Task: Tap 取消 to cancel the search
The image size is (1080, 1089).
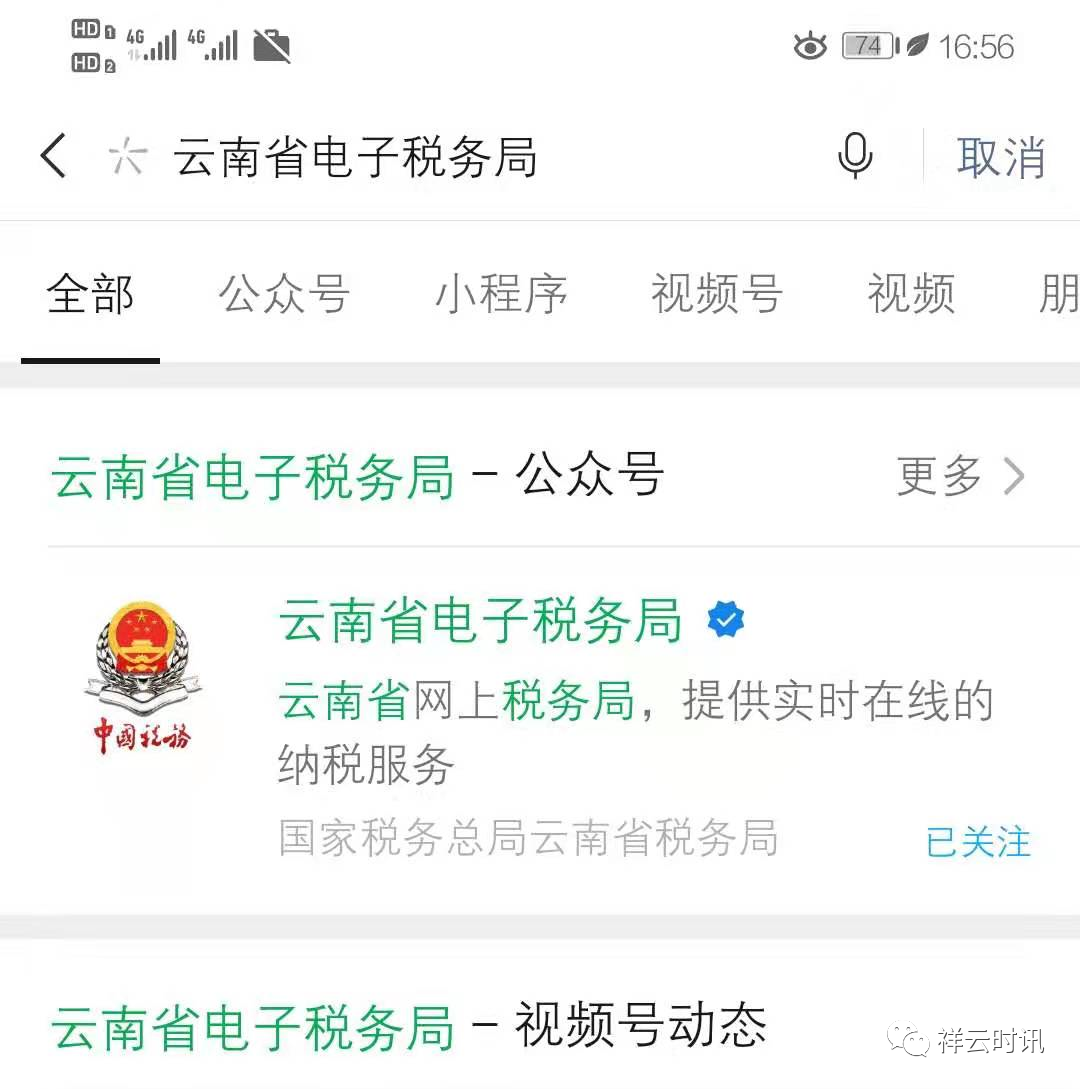Action: (x=1003, y=155)
